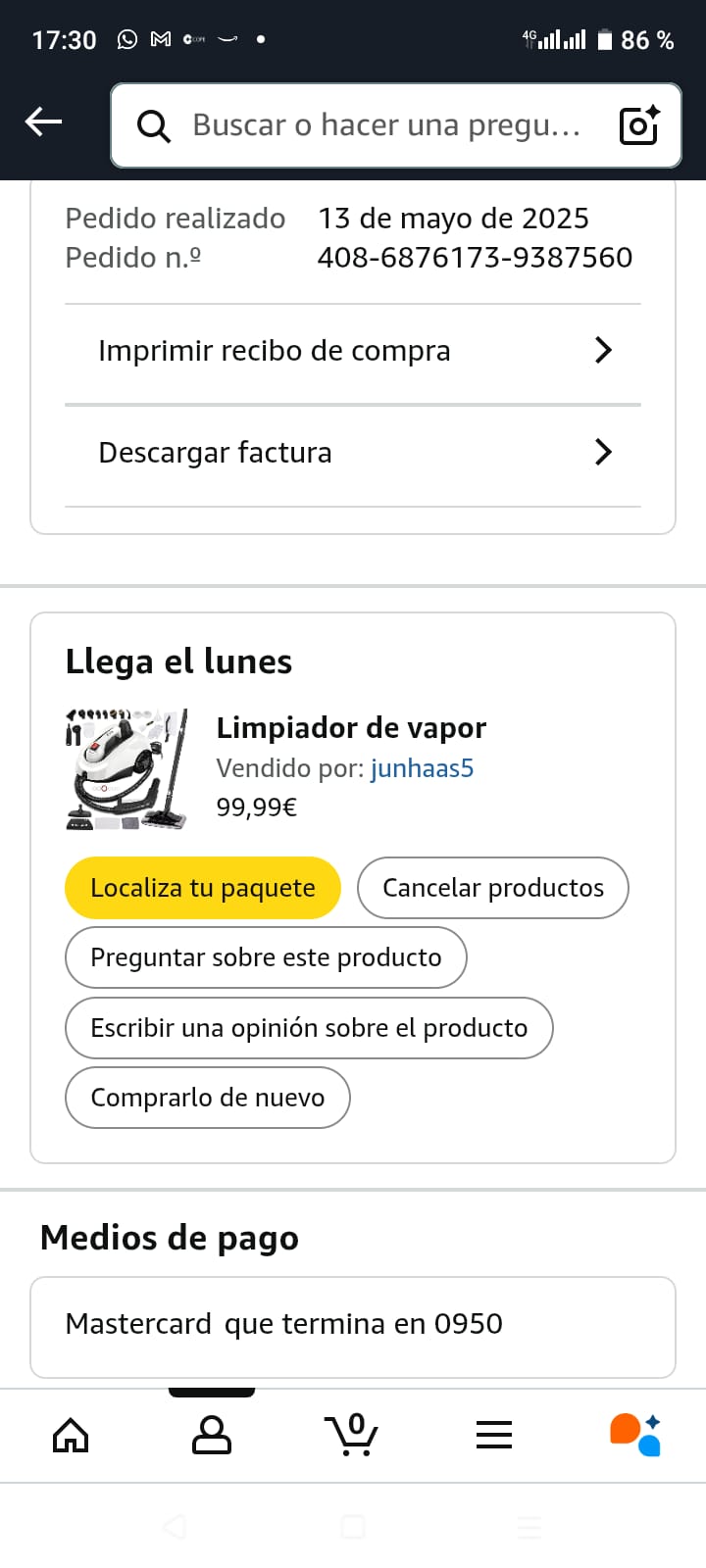Tap the search field Buscar o hacer una pregunta
706x1568 pixels.
[x=382, y=125]
